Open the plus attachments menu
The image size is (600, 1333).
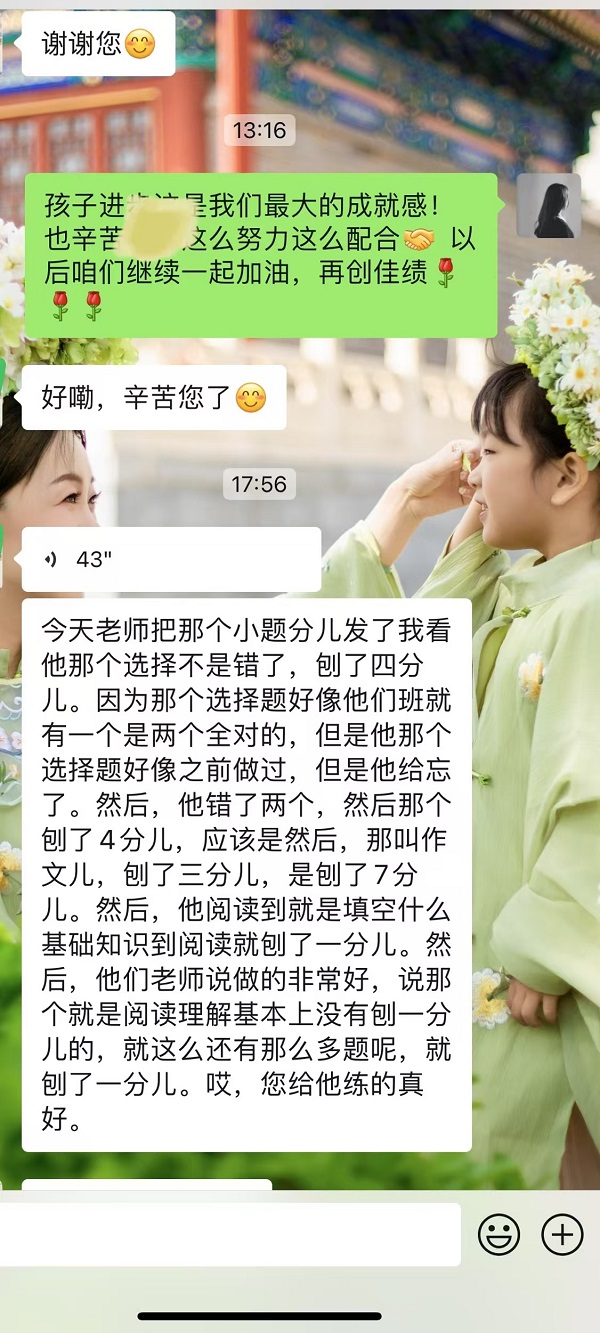pyautogui.click(x=562, y=1235)
